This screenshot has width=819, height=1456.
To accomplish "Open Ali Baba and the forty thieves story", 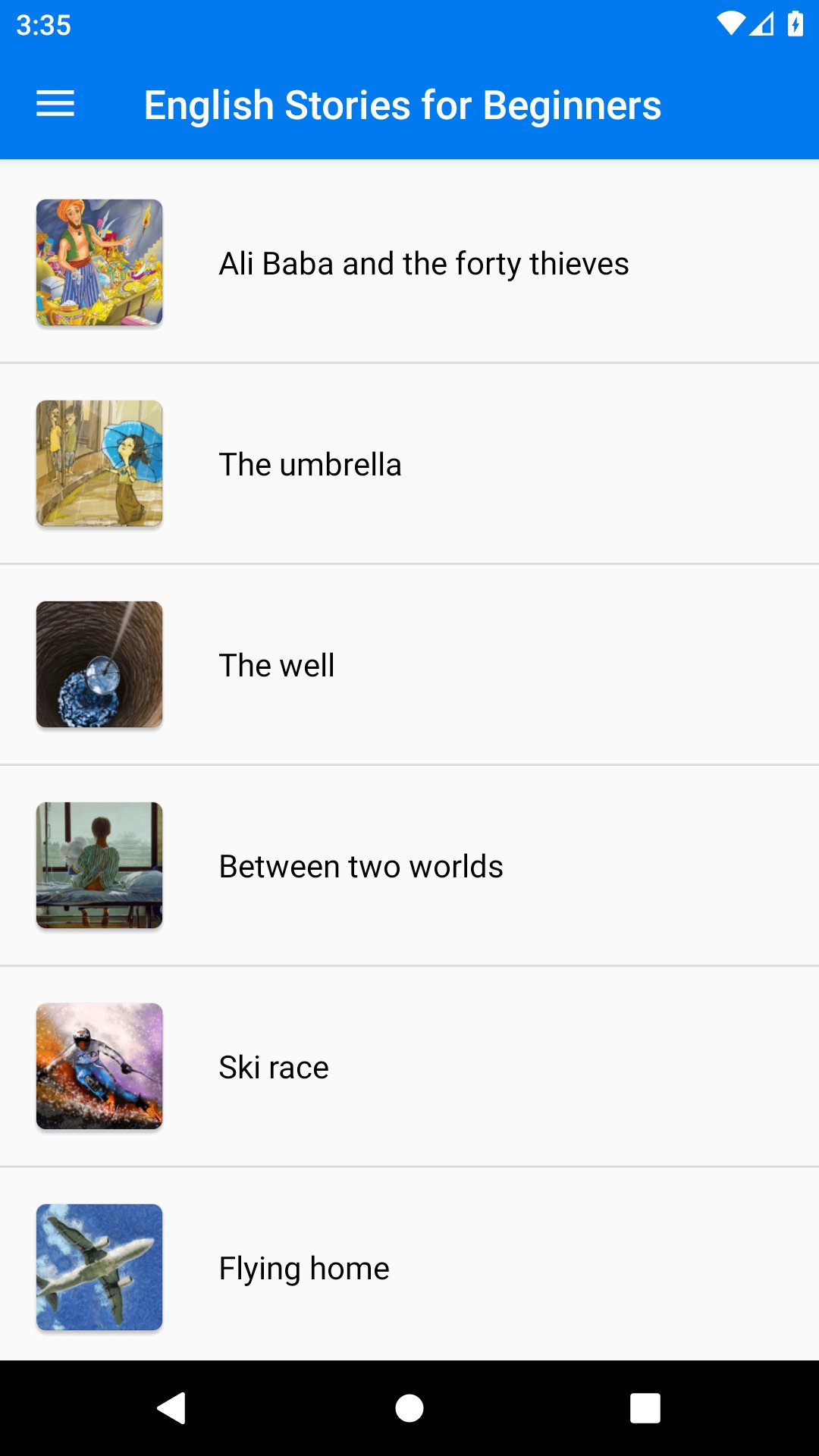I will tap(423, 263).
